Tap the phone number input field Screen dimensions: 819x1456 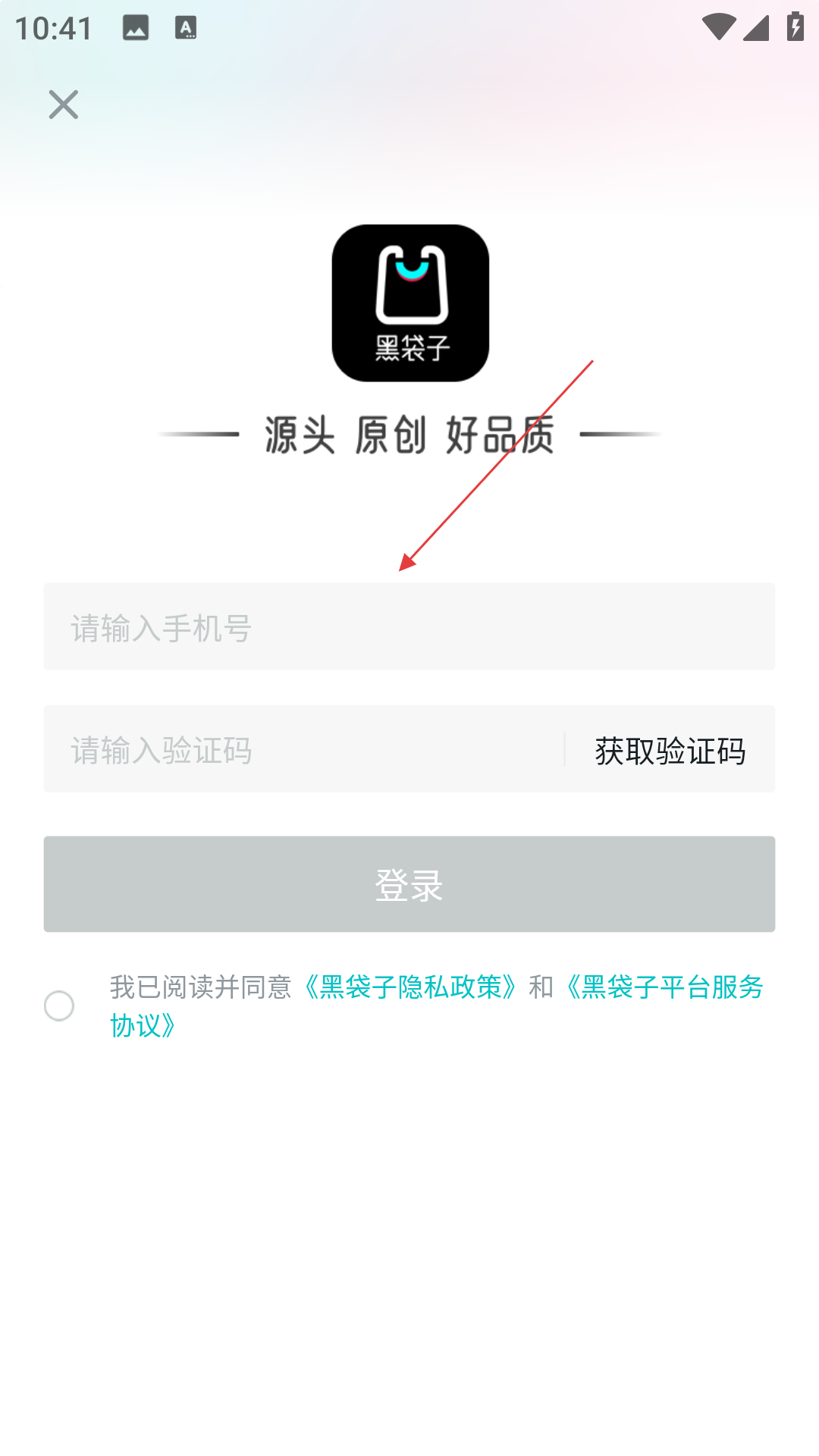click(409, 627)
